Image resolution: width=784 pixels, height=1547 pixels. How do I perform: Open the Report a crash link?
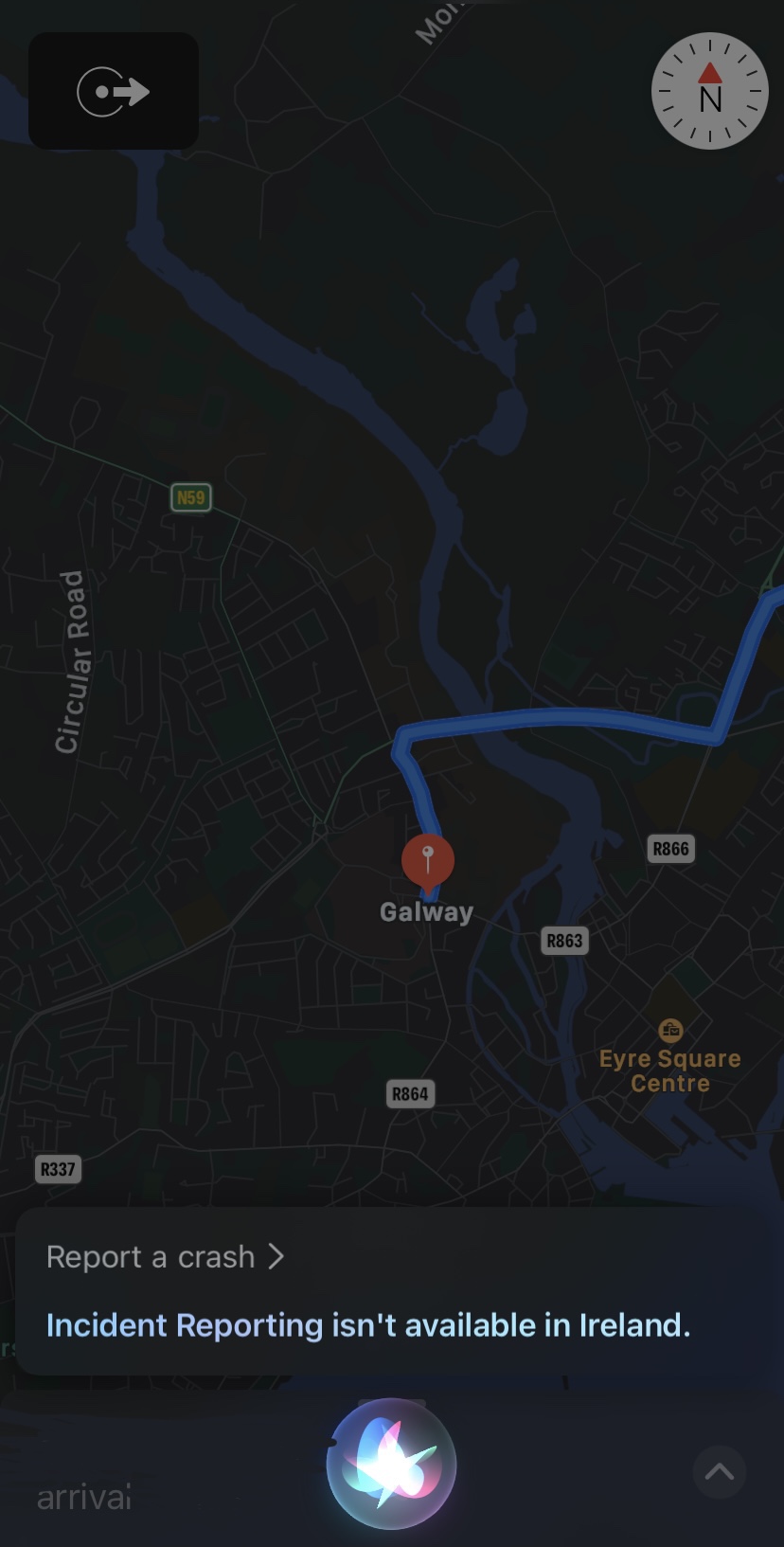165,1257
